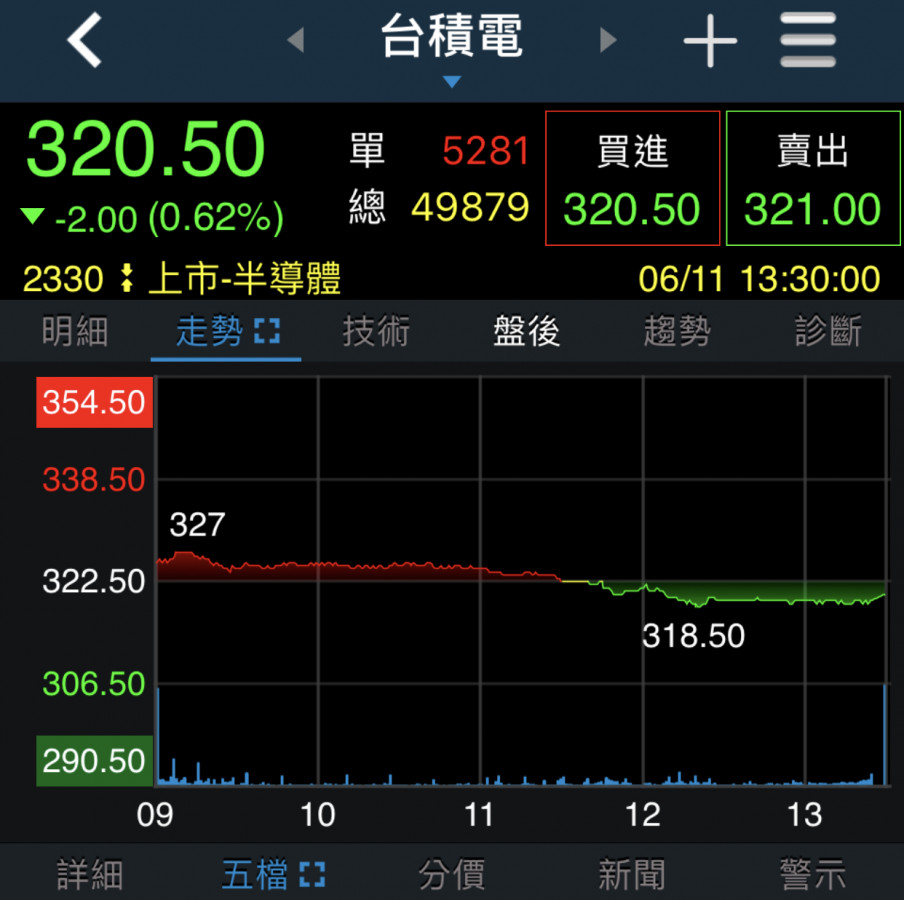Show the 詳細 details panel

[x=90, y=875]
